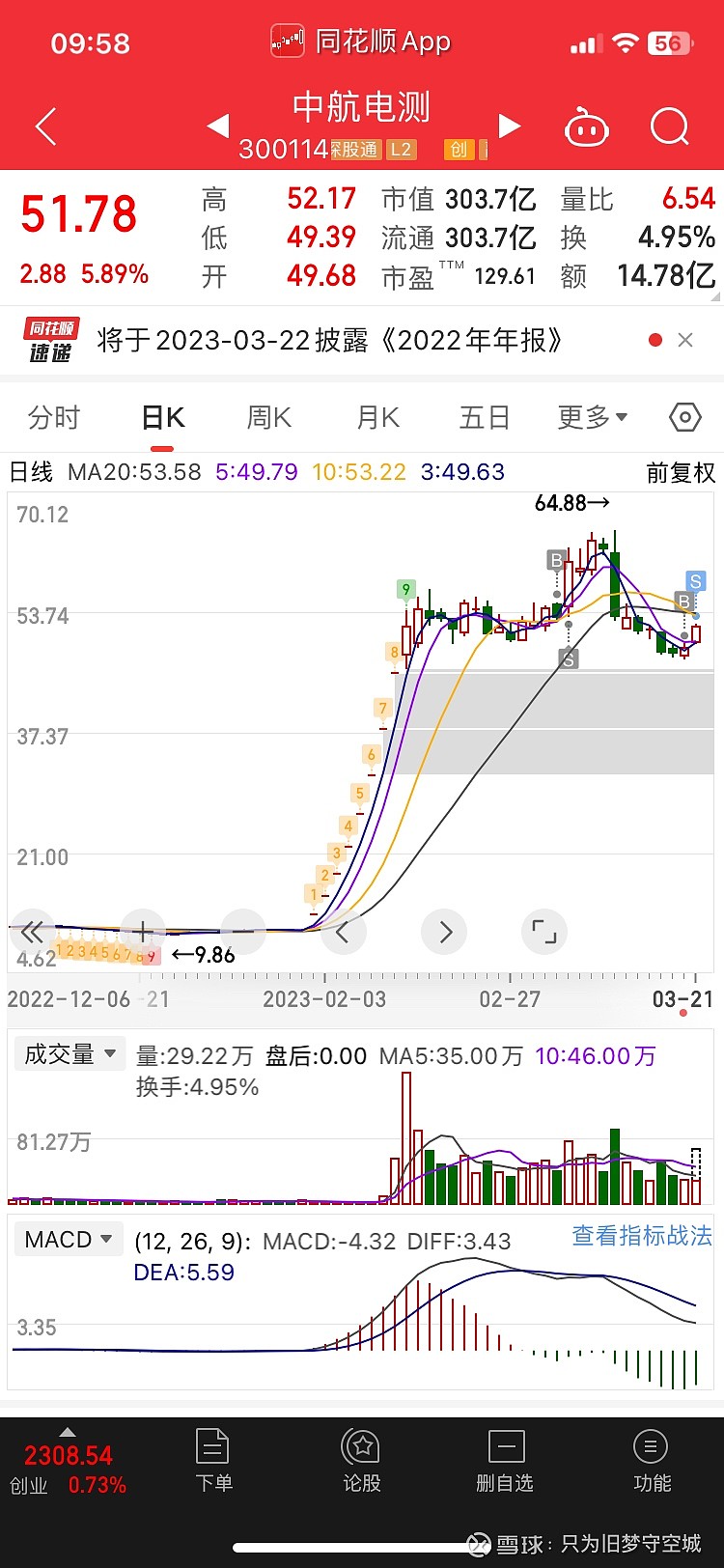The width and height of the screenshot is (724, 1568).
Task: Expand the 更多 dropdown
Action: [593, 418]
